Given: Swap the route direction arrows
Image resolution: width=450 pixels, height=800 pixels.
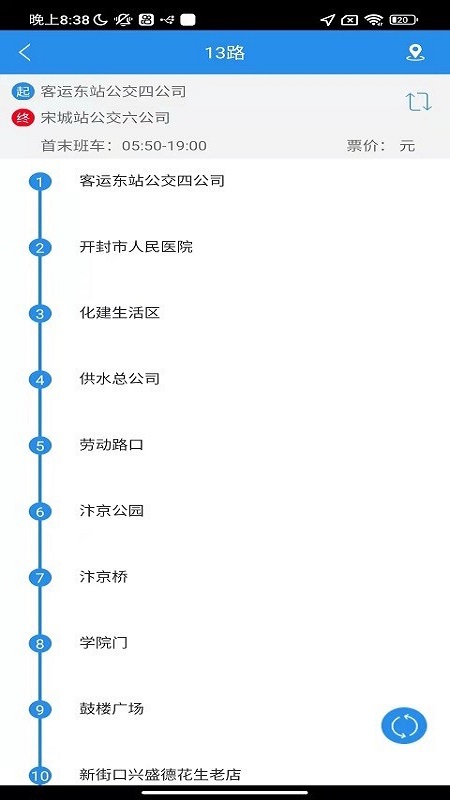Looking at the screenshot, I should pos(418,102).
